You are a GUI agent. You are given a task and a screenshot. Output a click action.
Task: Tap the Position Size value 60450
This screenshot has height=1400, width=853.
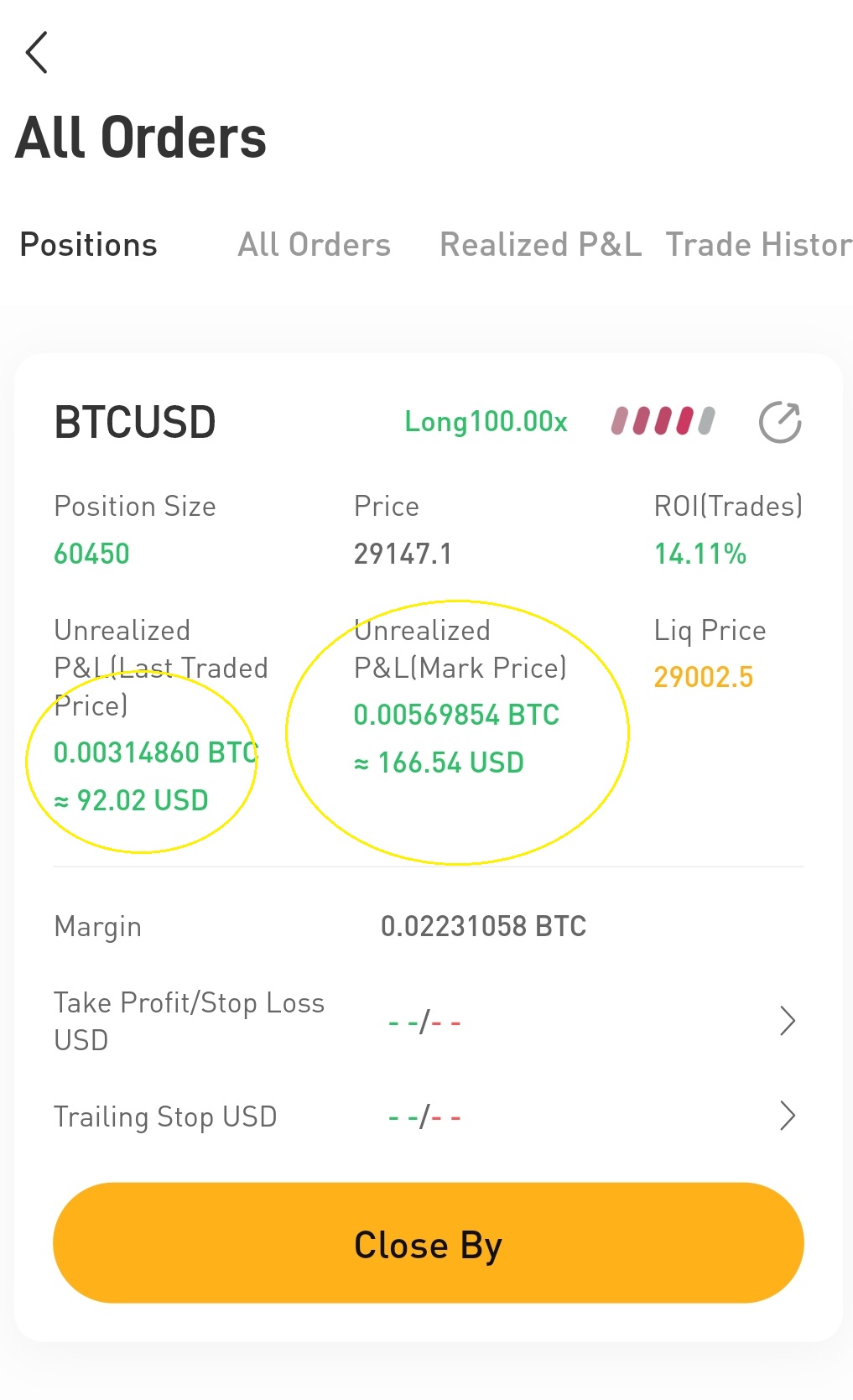[x=91, y=553]
